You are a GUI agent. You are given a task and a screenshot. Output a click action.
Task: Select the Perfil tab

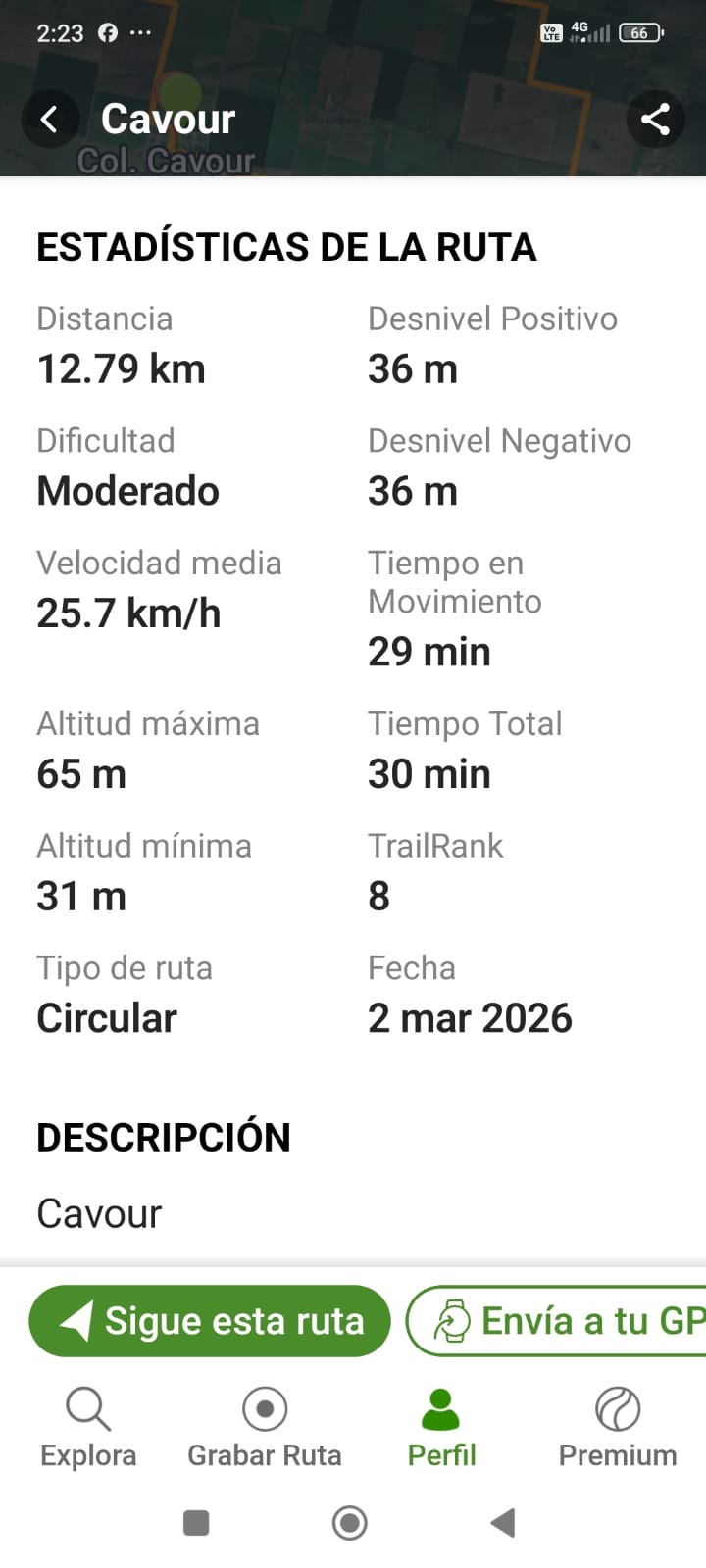coord(441,1427)
